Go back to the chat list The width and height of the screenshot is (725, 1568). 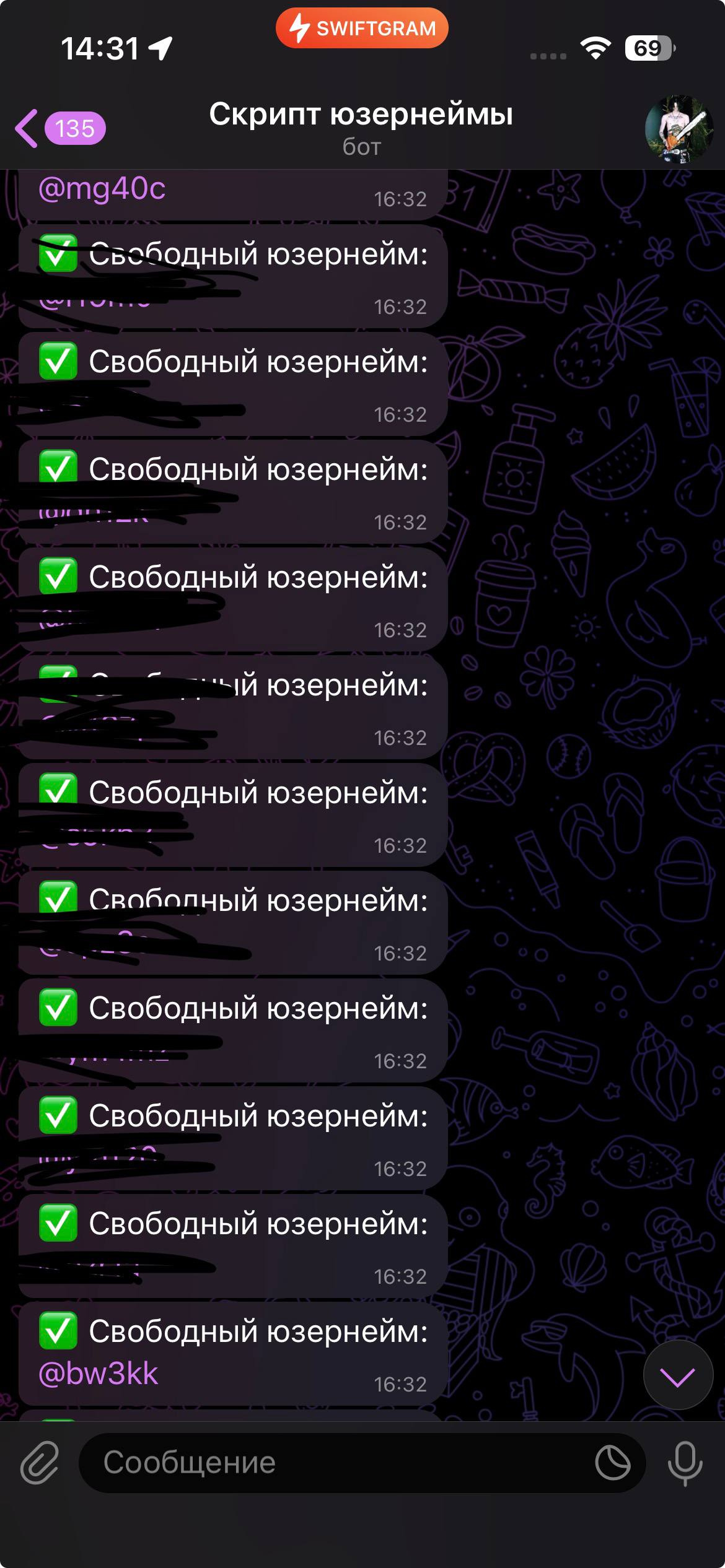(59, 129)
